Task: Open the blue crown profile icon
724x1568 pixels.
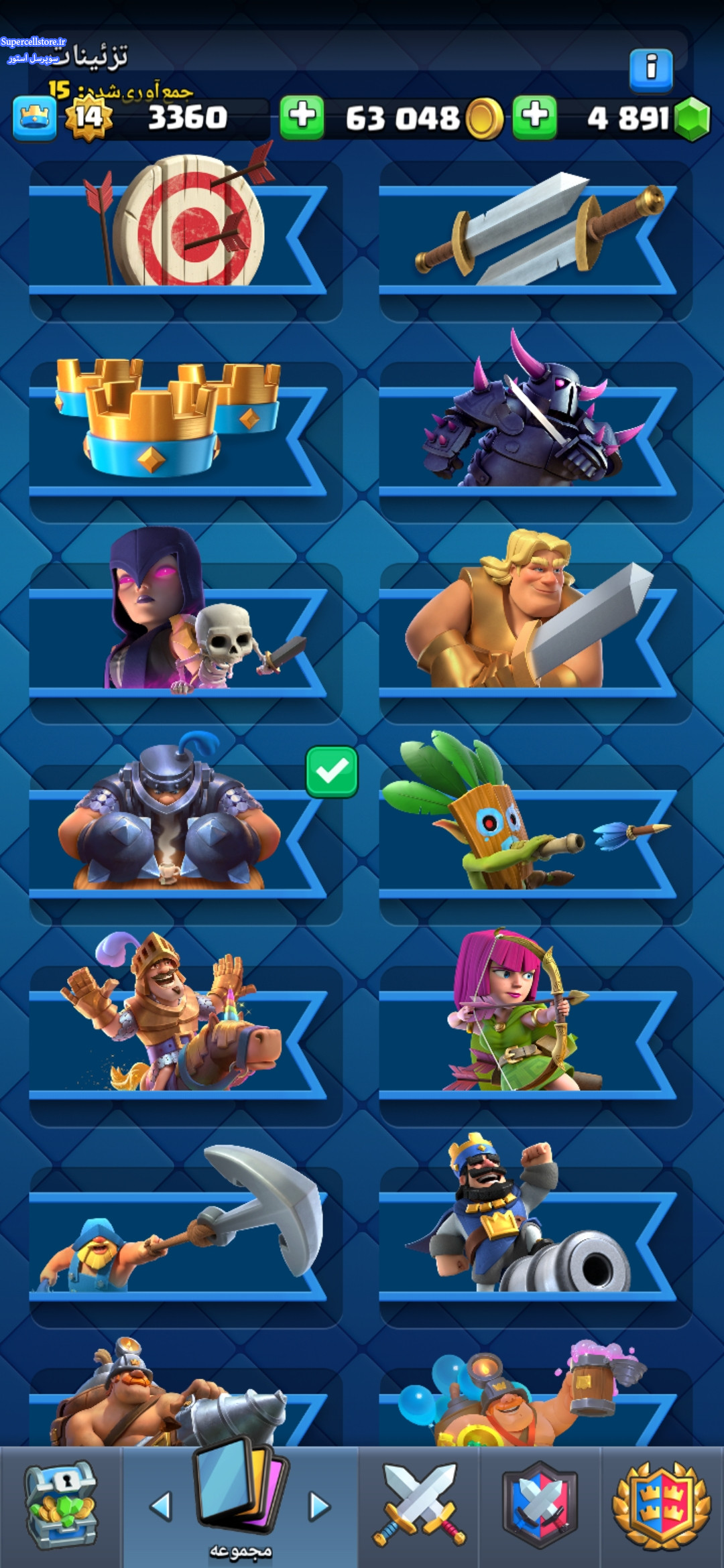Action: (34, 119)
